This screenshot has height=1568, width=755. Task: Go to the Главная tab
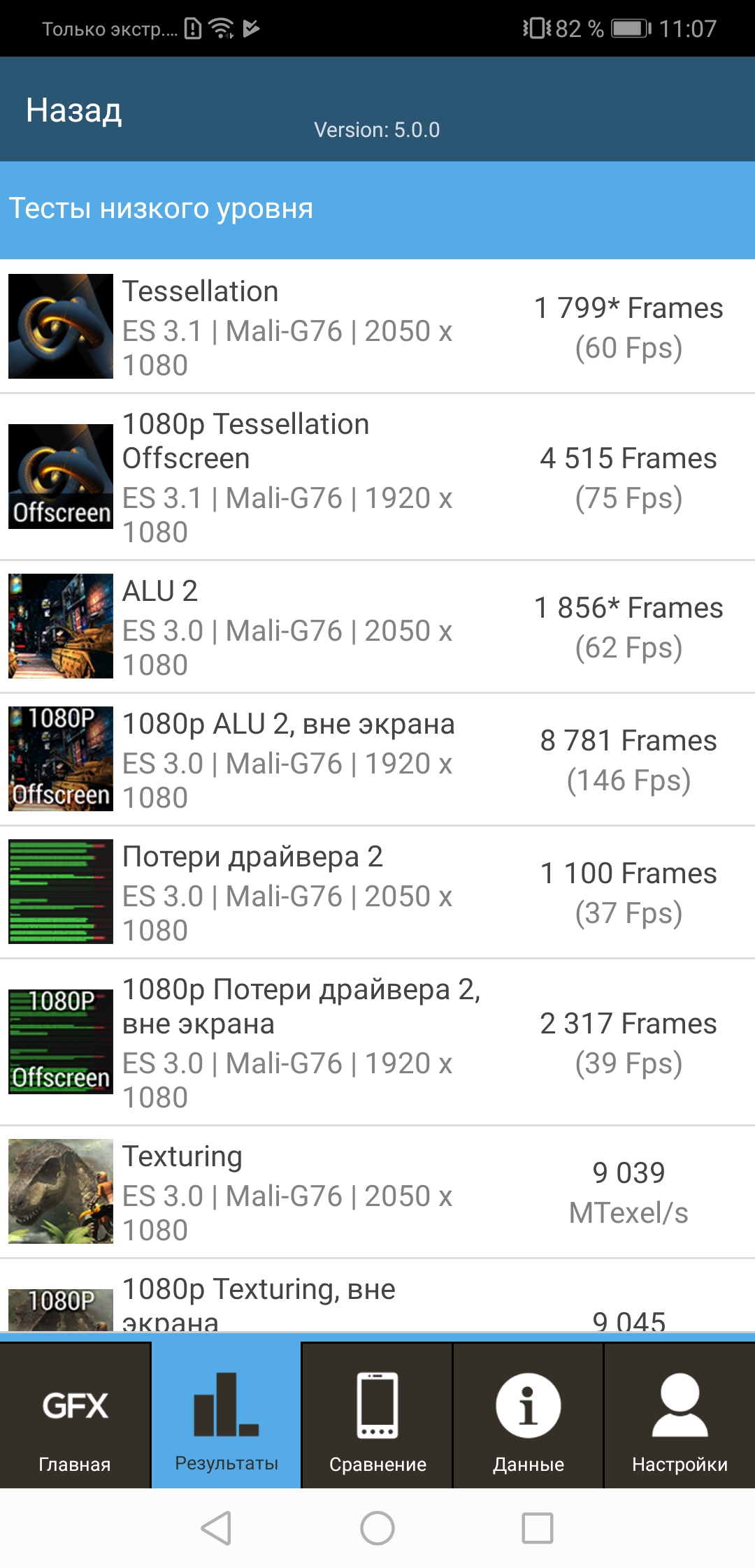tap(75, 1415)
